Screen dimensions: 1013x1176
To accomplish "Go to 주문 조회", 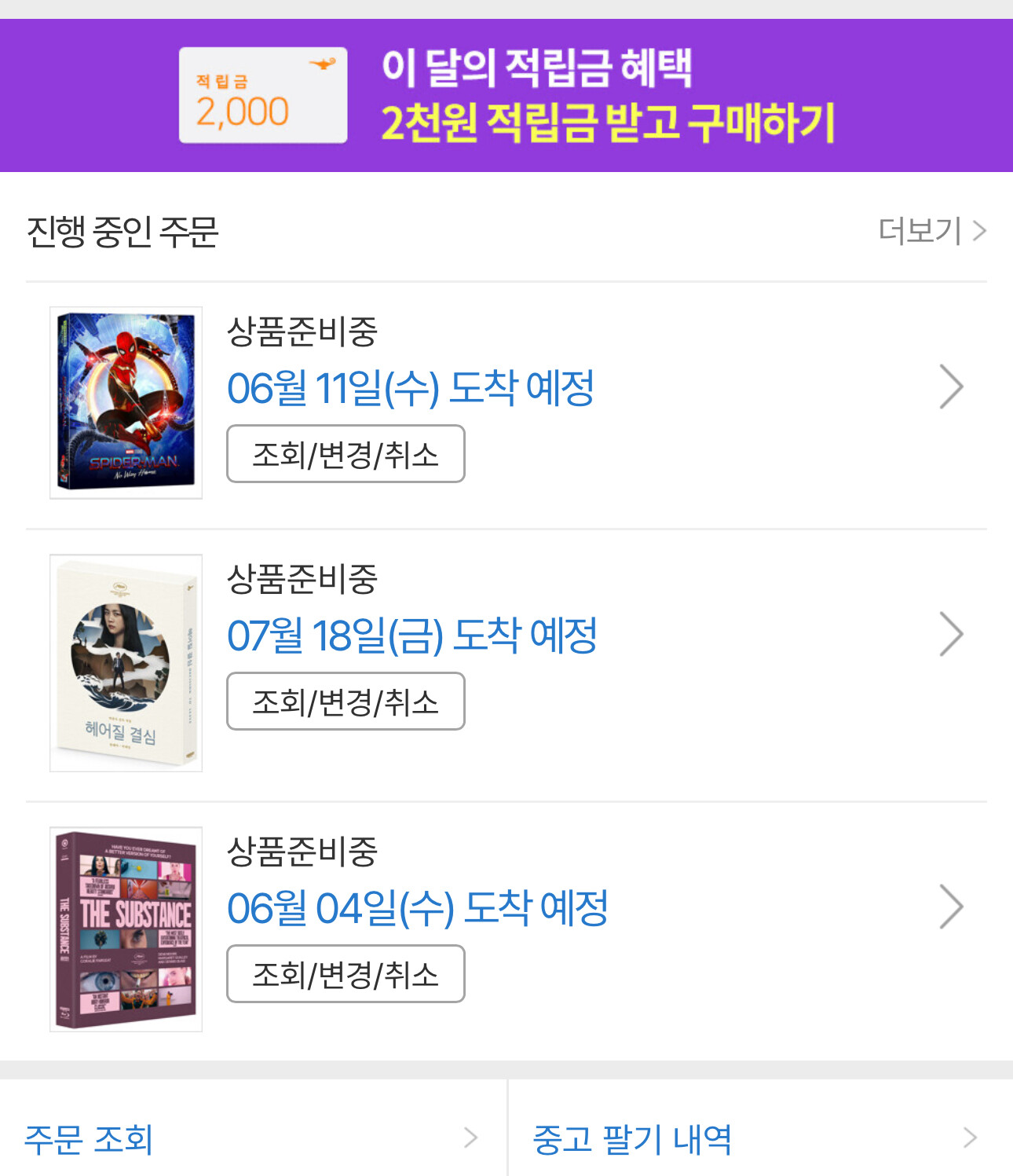I will [x=251, y=1138].
